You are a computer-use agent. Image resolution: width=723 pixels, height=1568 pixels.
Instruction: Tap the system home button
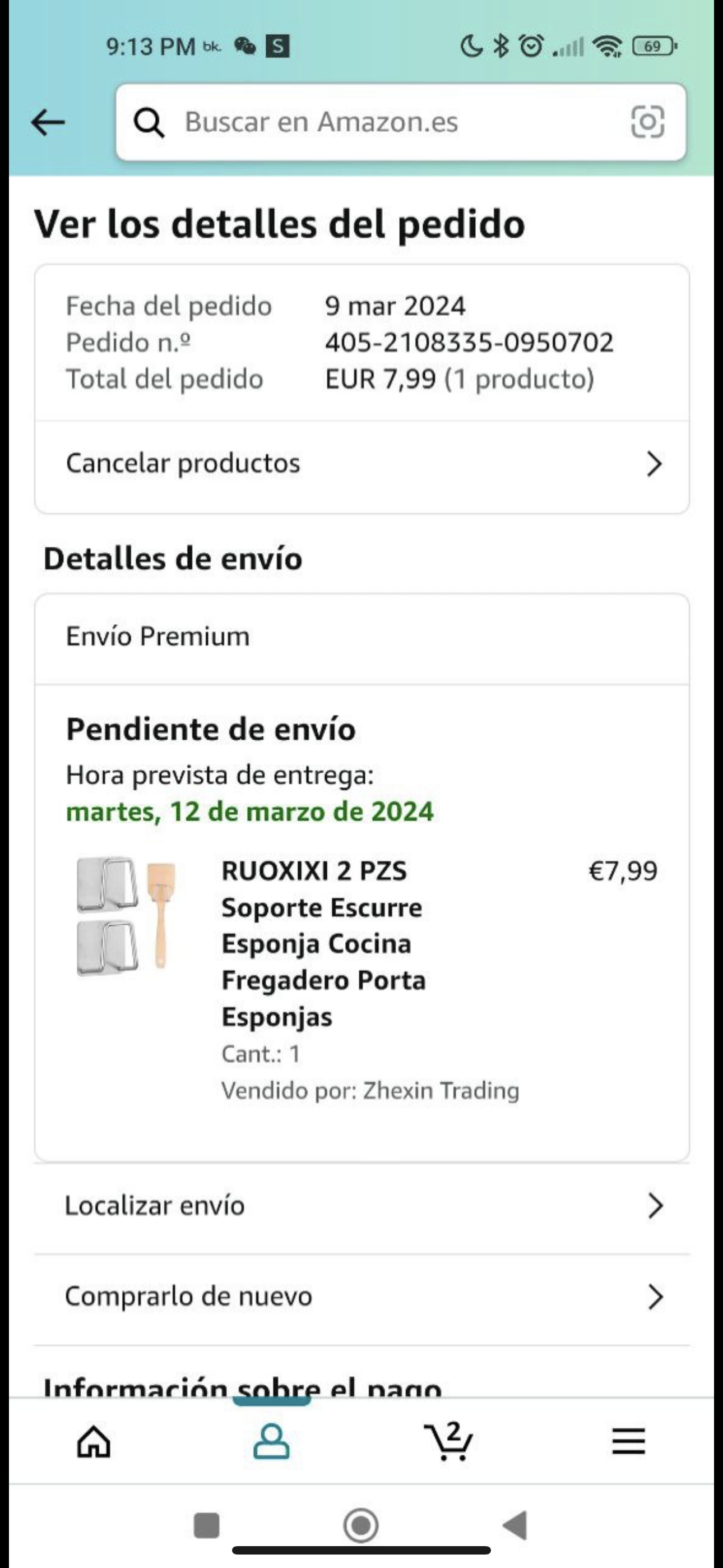coord(361,1525)
